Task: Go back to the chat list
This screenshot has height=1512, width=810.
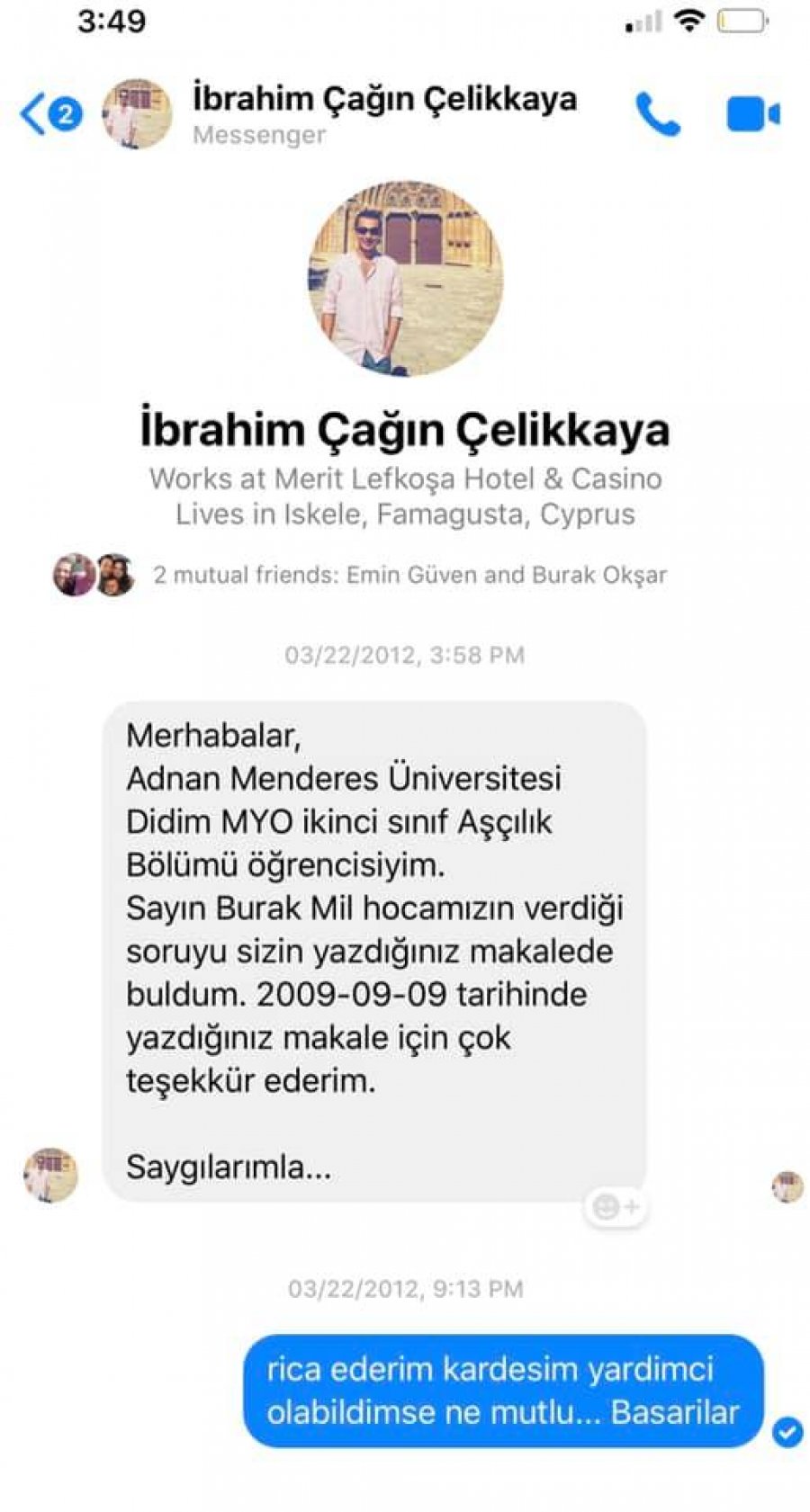Action: pyautogui.click(x=50, y=114)
